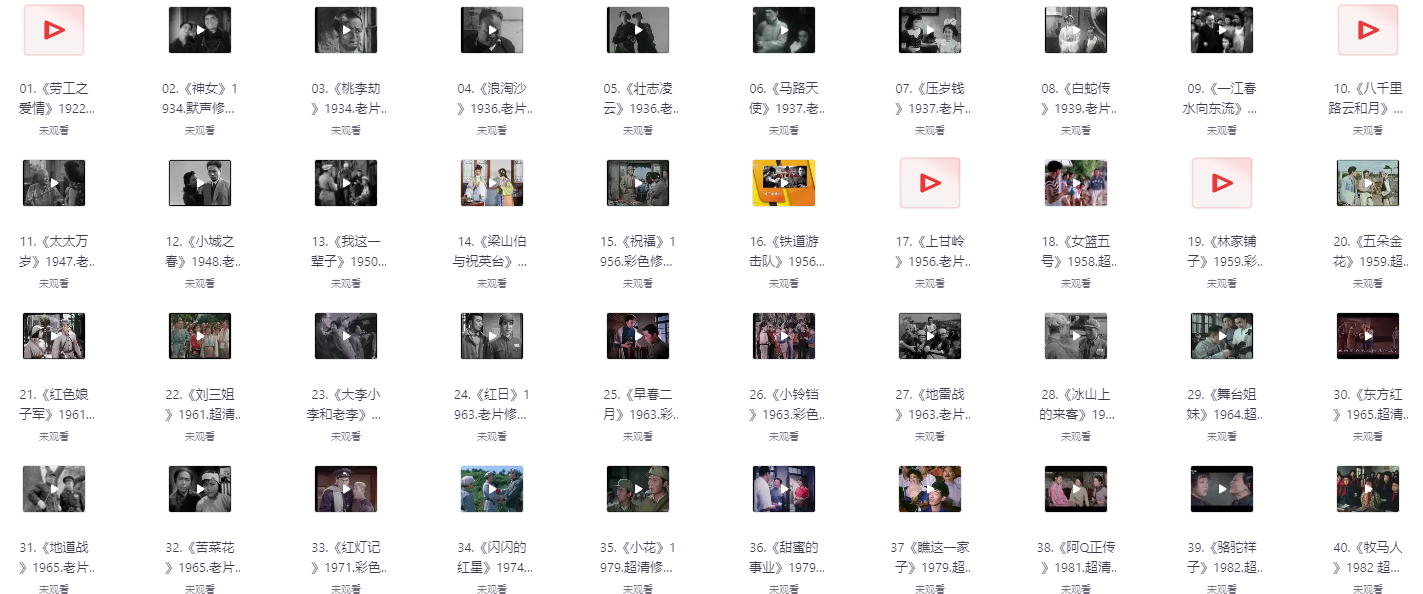Open video 14 《梁山伯与祝英台》
Screen dimensions: 1423x594
pyautogui.click(x=492, y=183)
